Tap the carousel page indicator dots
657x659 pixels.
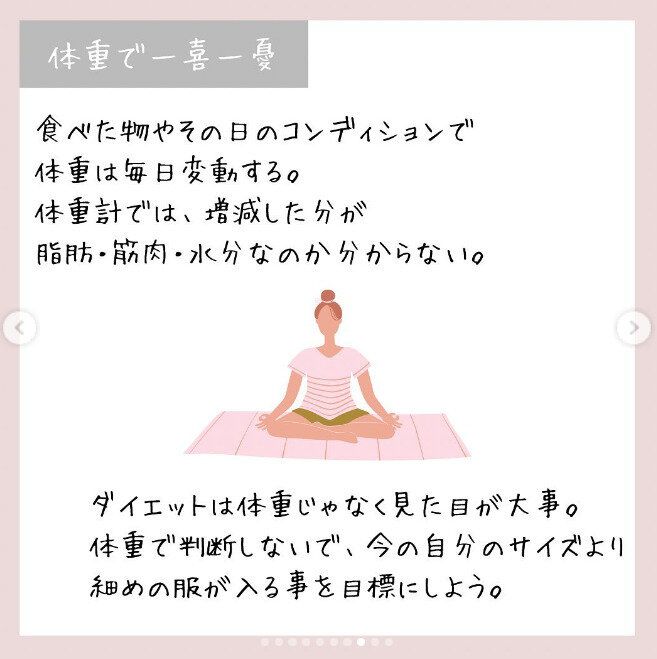[x=327, y=642]
